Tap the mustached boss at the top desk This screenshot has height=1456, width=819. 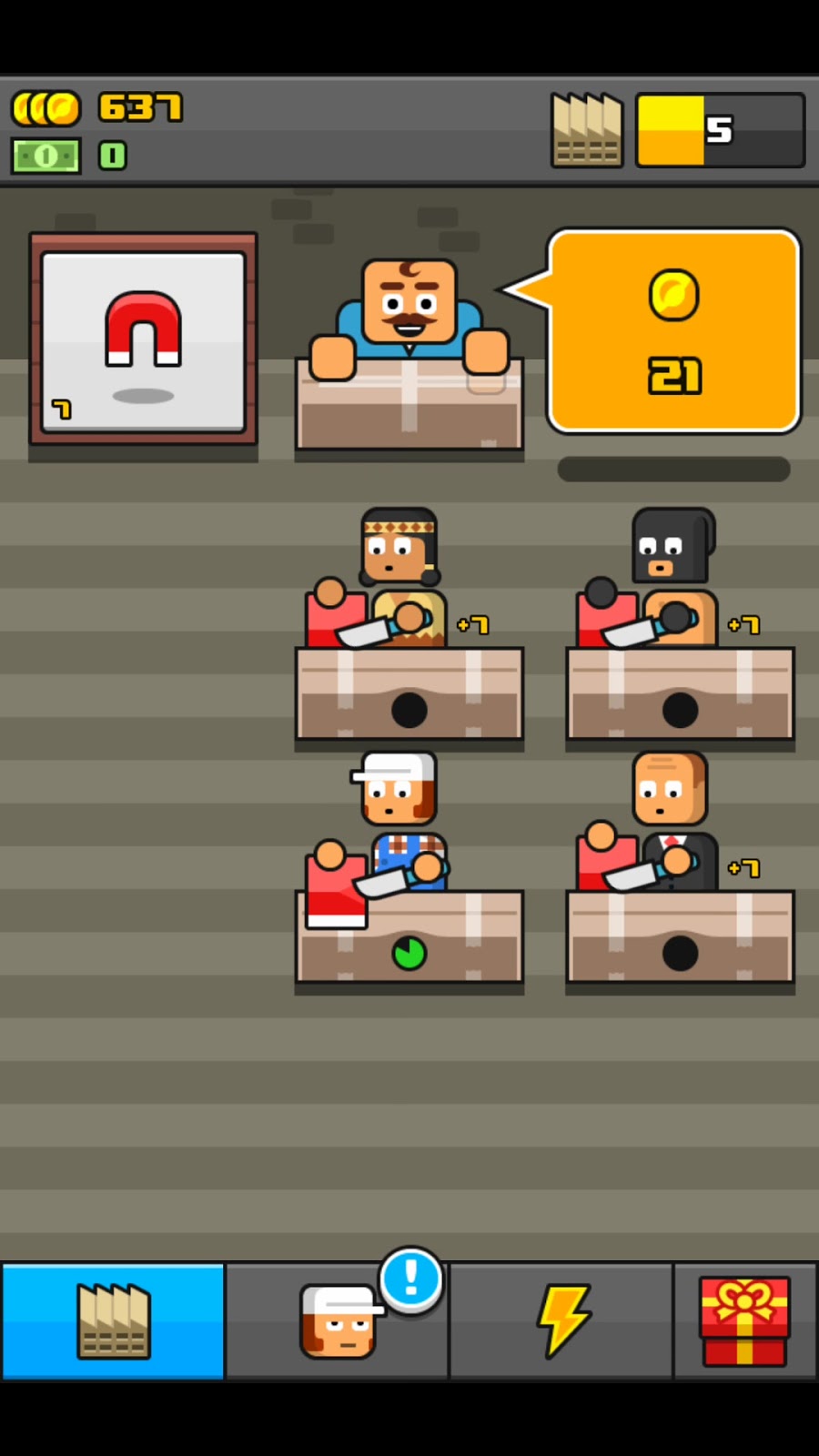(409, 314)
